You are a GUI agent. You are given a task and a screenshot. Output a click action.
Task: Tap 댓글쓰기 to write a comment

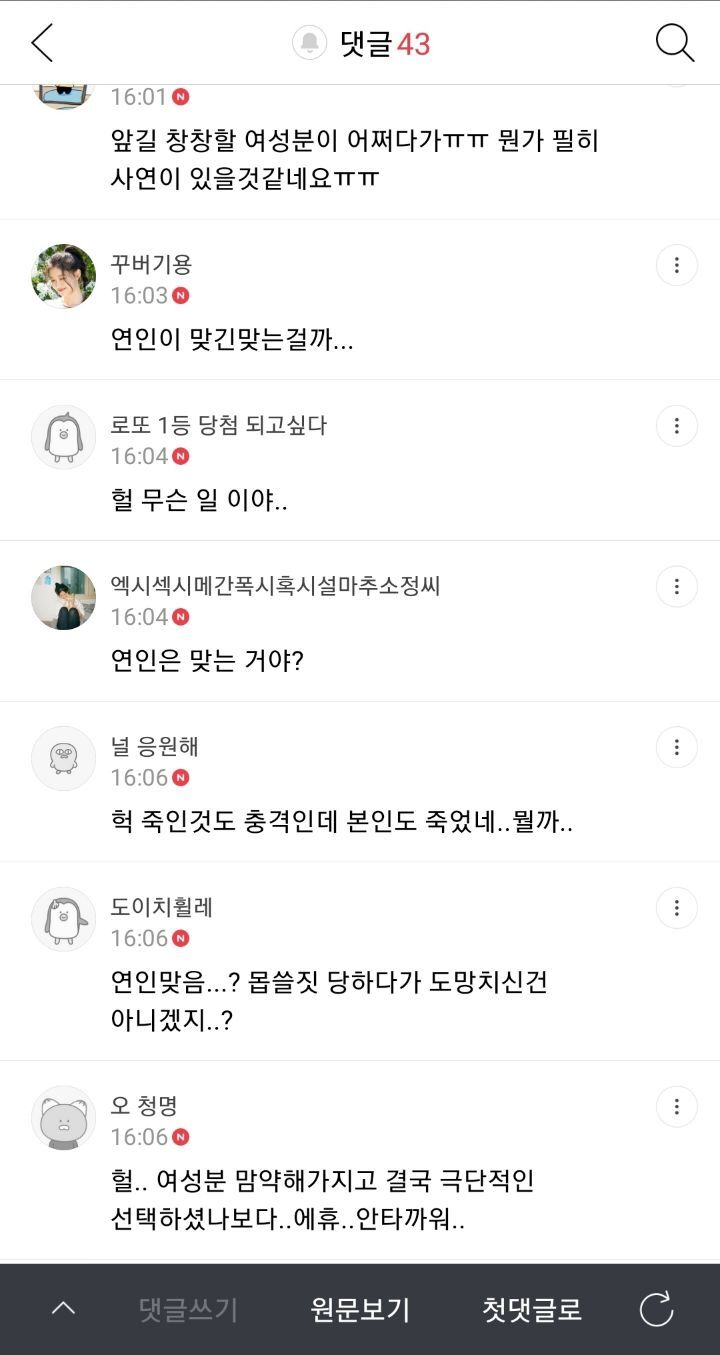(188, 1309)
